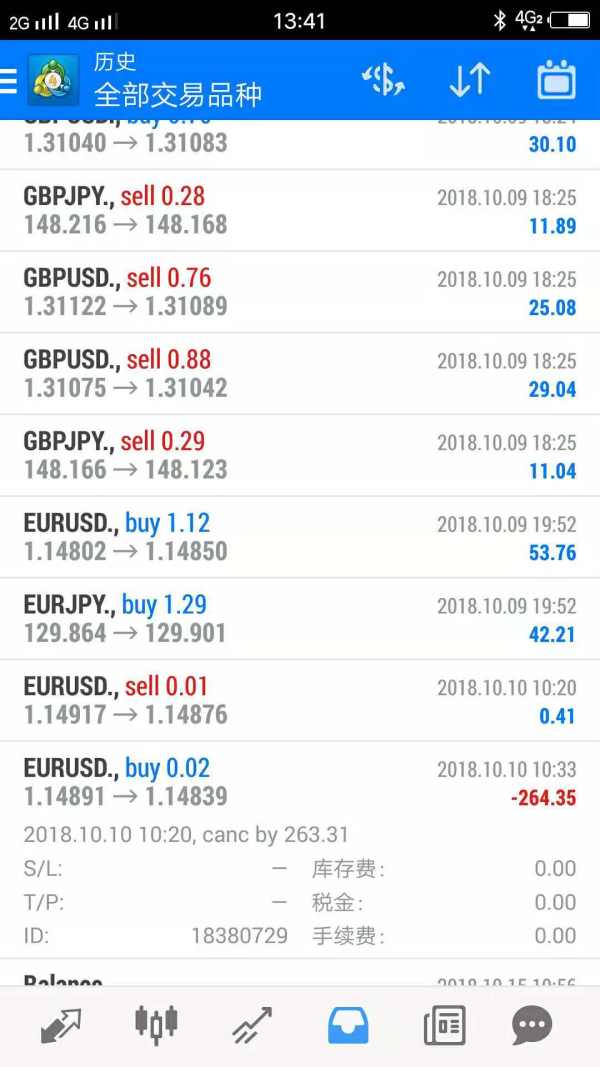Open the chat messages tab
Screen dimensions: 600x1067
532,1024
